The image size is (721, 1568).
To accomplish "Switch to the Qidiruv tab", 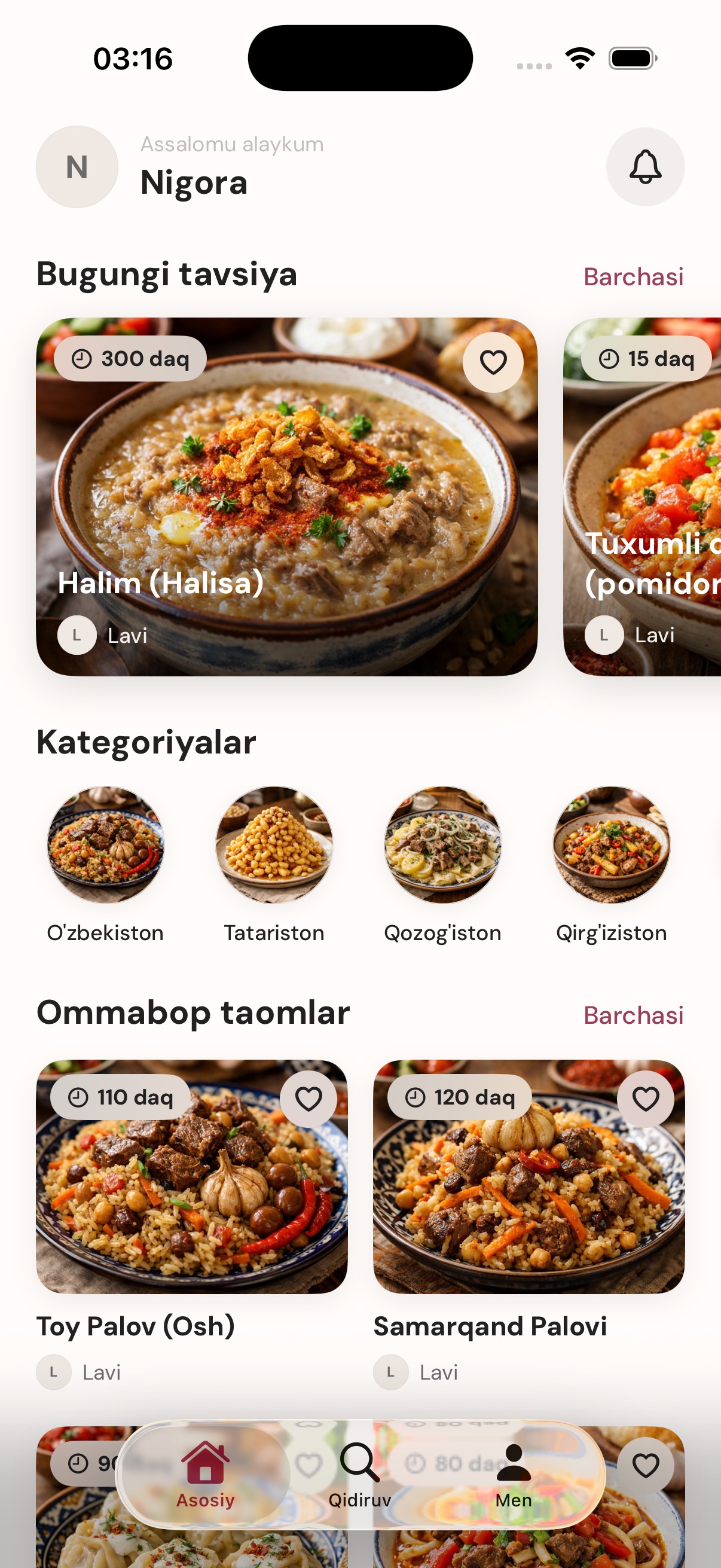I will click(x=359, y=1475).
